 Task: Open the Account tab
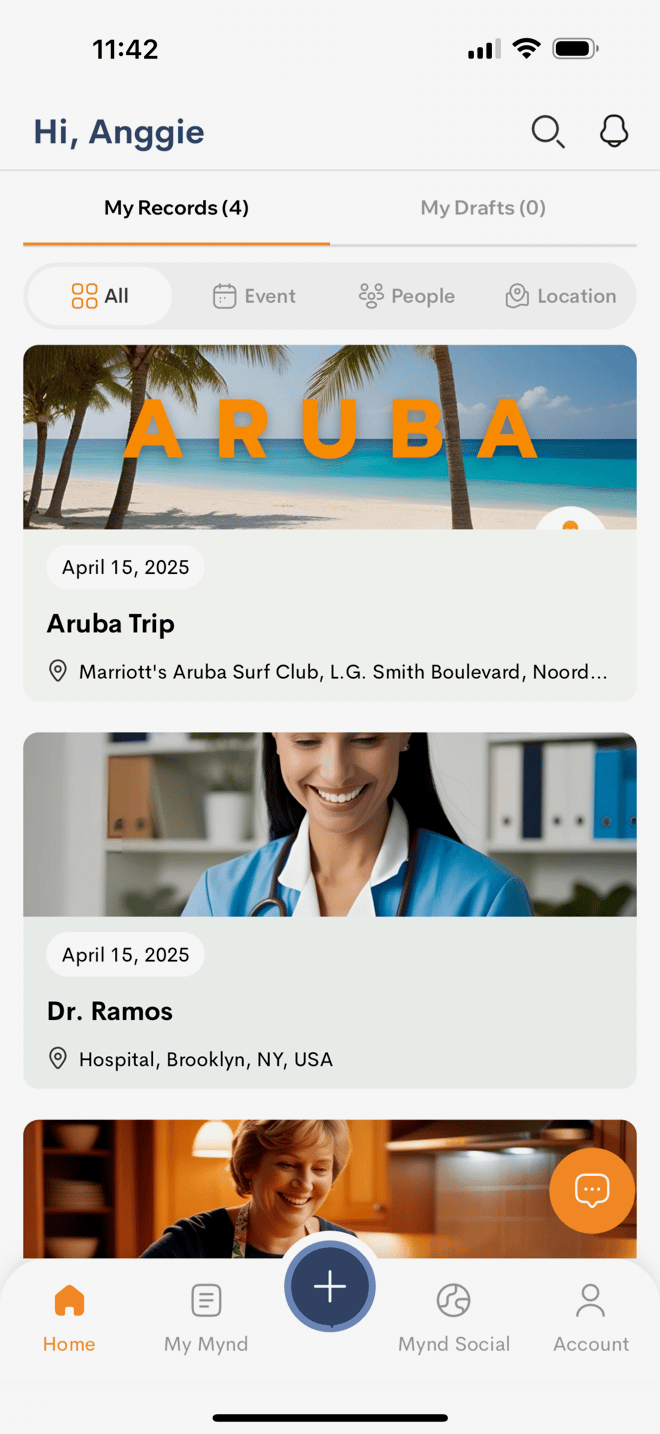[591, 1318]
